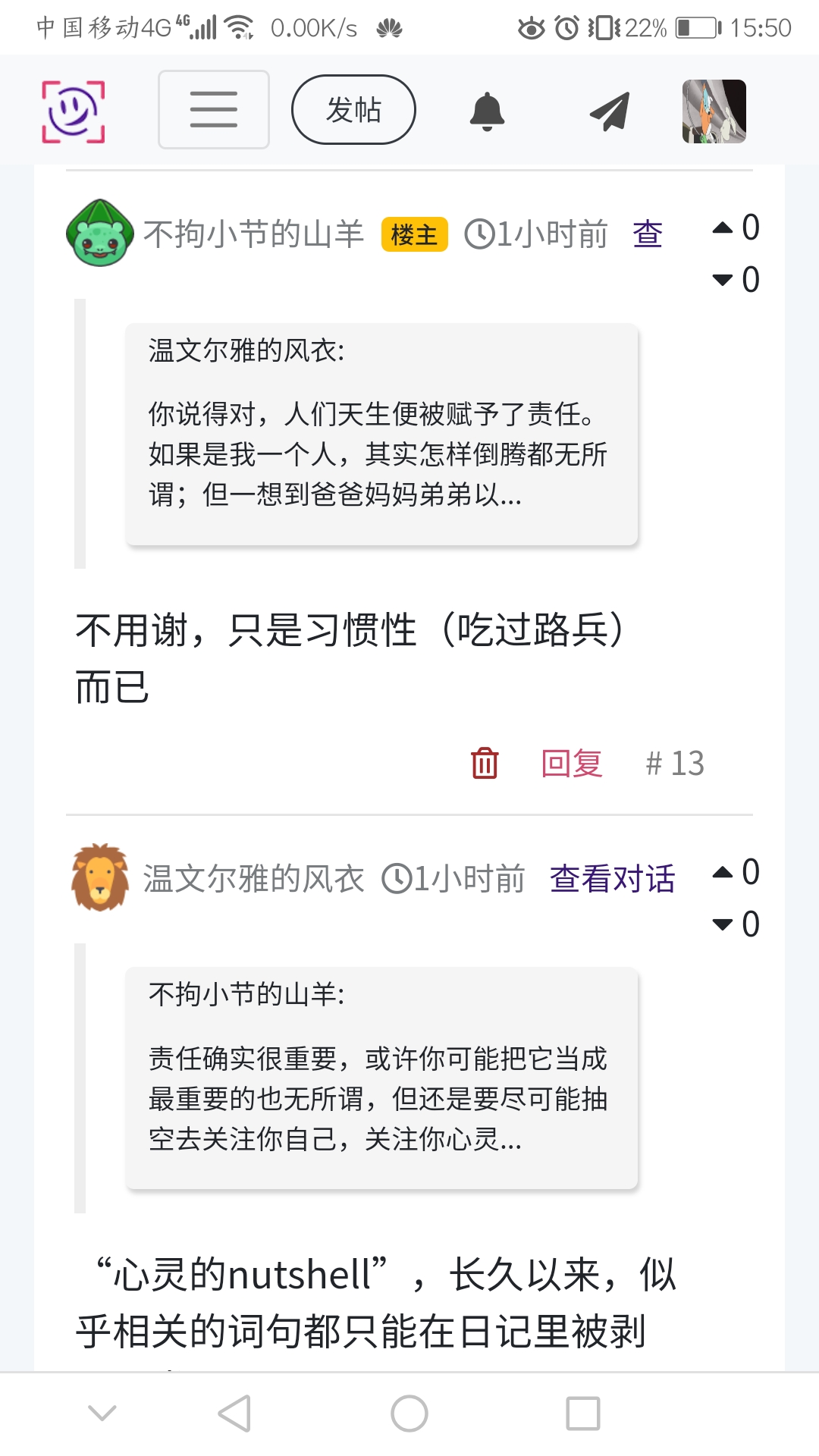The height and width of the screenshot is (1456, 819).
Task: Upvote the post by 不拘小节的山羊
Action: click(723, 227)
